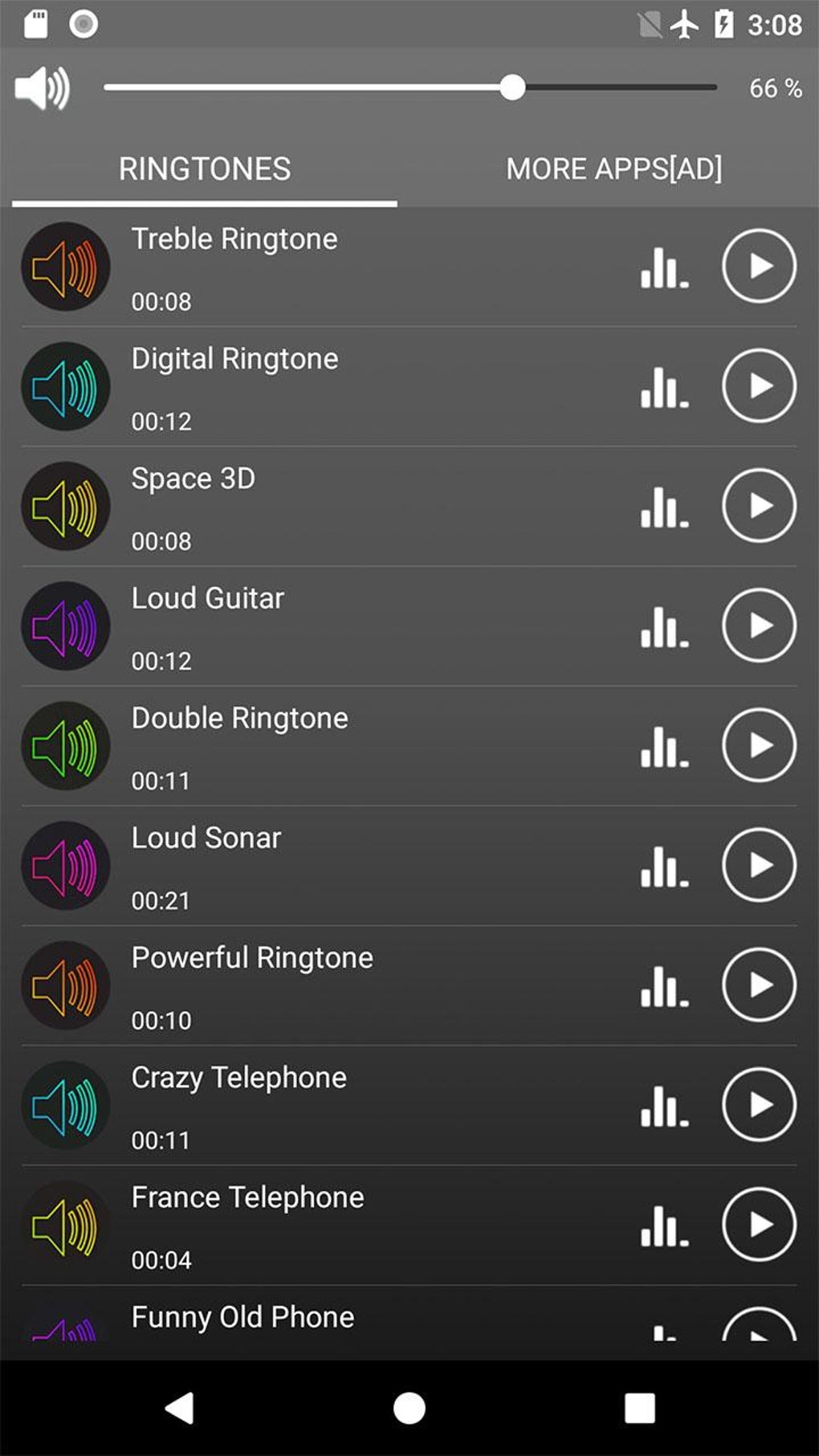
Task: Play the Crazy Telephone ringtone
Action: pos(759,1104)
